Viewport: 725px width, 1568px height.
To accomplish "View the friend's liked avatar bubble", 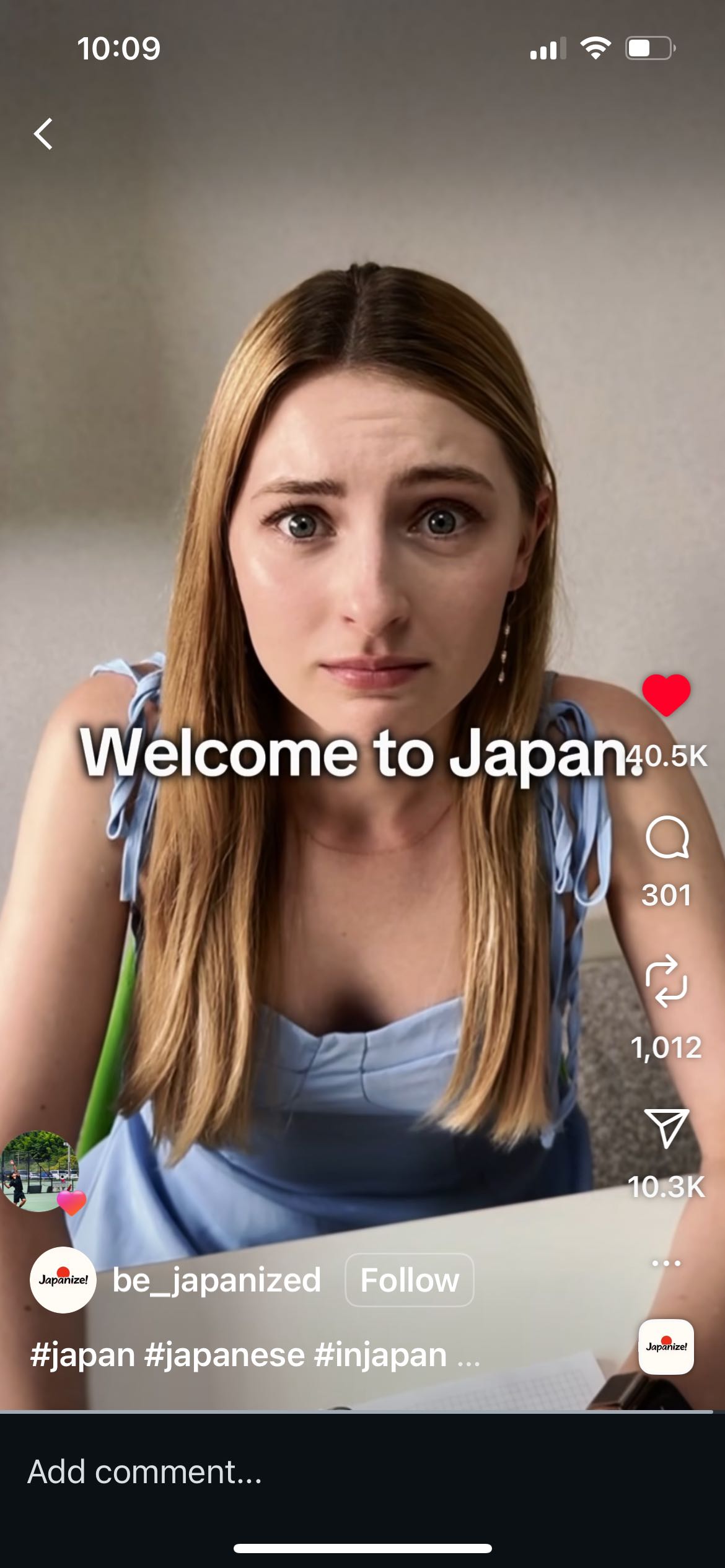I will (40, 1172).
